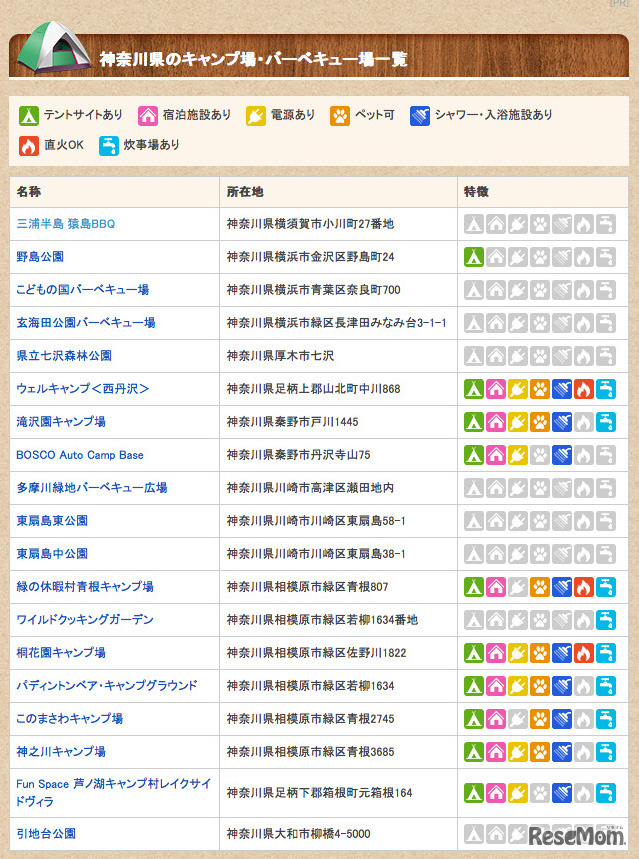
Task: Open 野島公園 campsite details
Action: coord(41,257)
